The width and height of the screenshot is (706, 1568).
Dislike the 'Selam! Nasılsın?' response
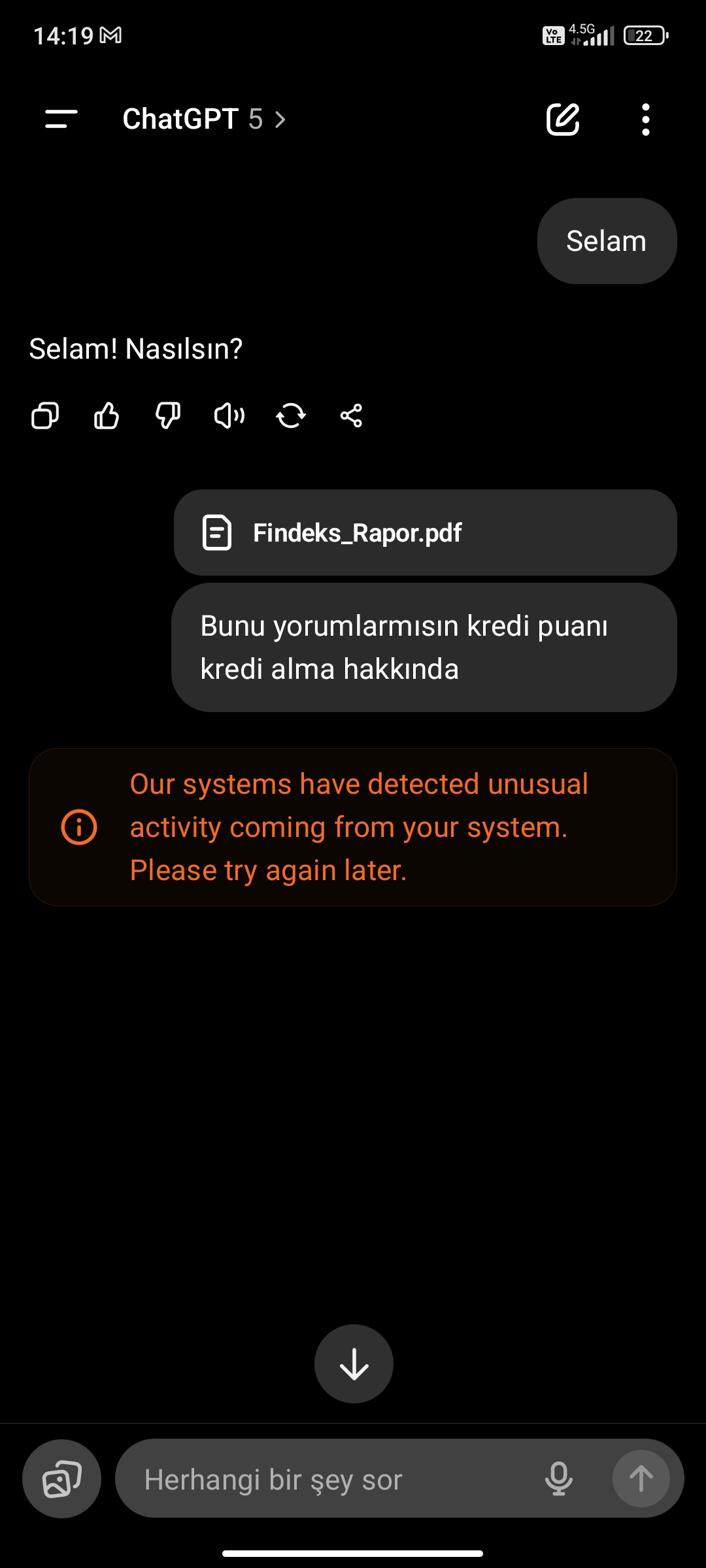(168, 416)
